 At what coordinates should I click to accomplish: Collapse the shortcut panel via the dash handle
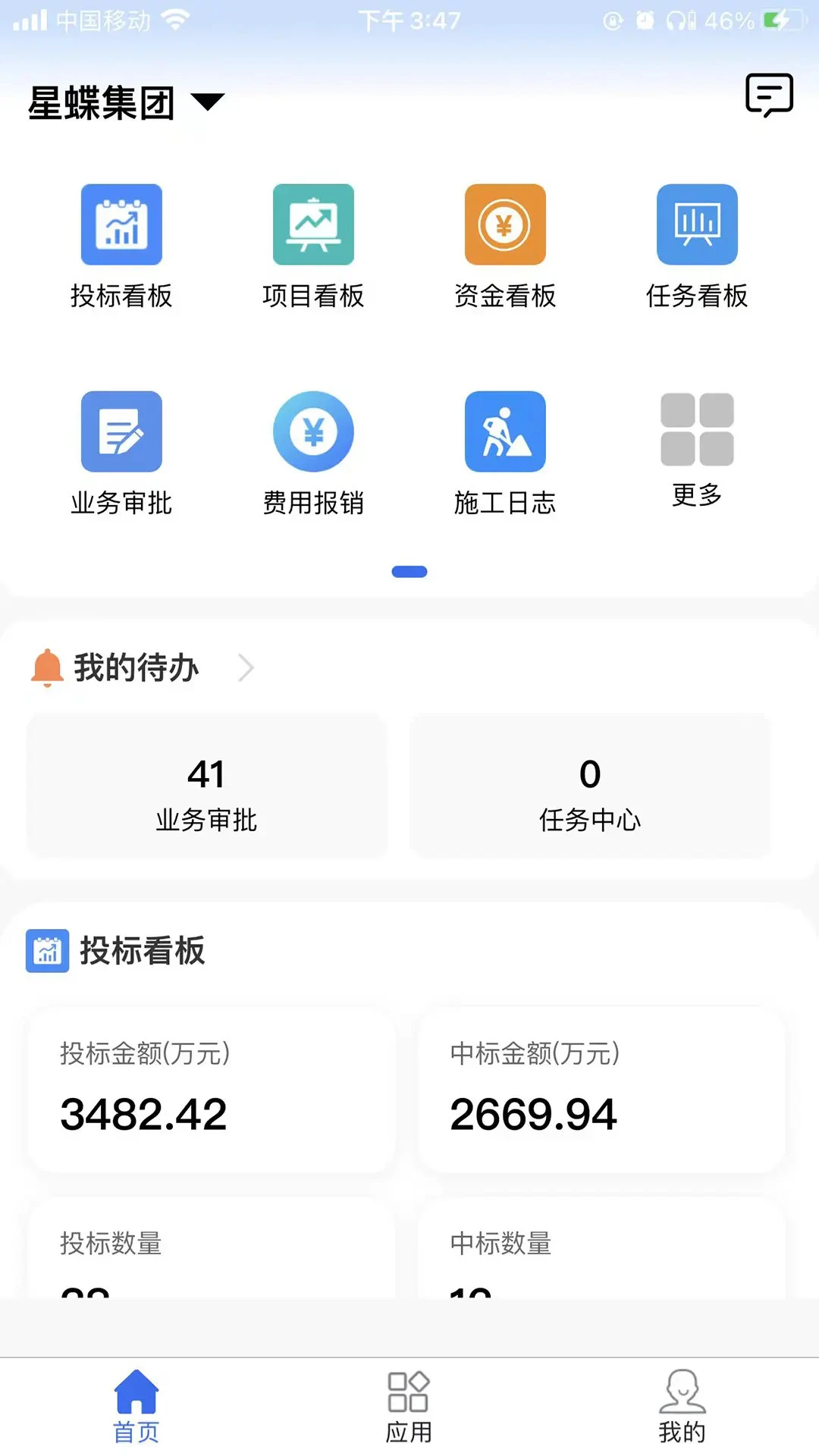coord(409,571)
